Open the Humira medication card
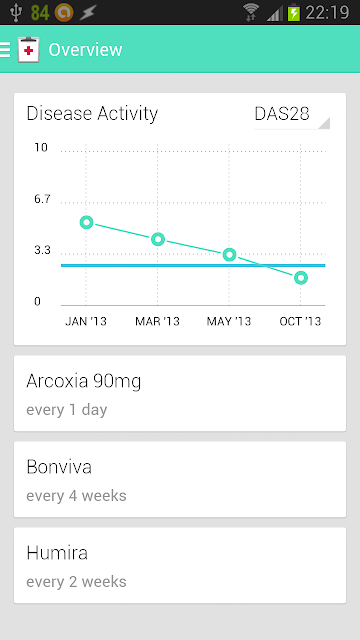 pyautogui.click(x=180, y=565)
